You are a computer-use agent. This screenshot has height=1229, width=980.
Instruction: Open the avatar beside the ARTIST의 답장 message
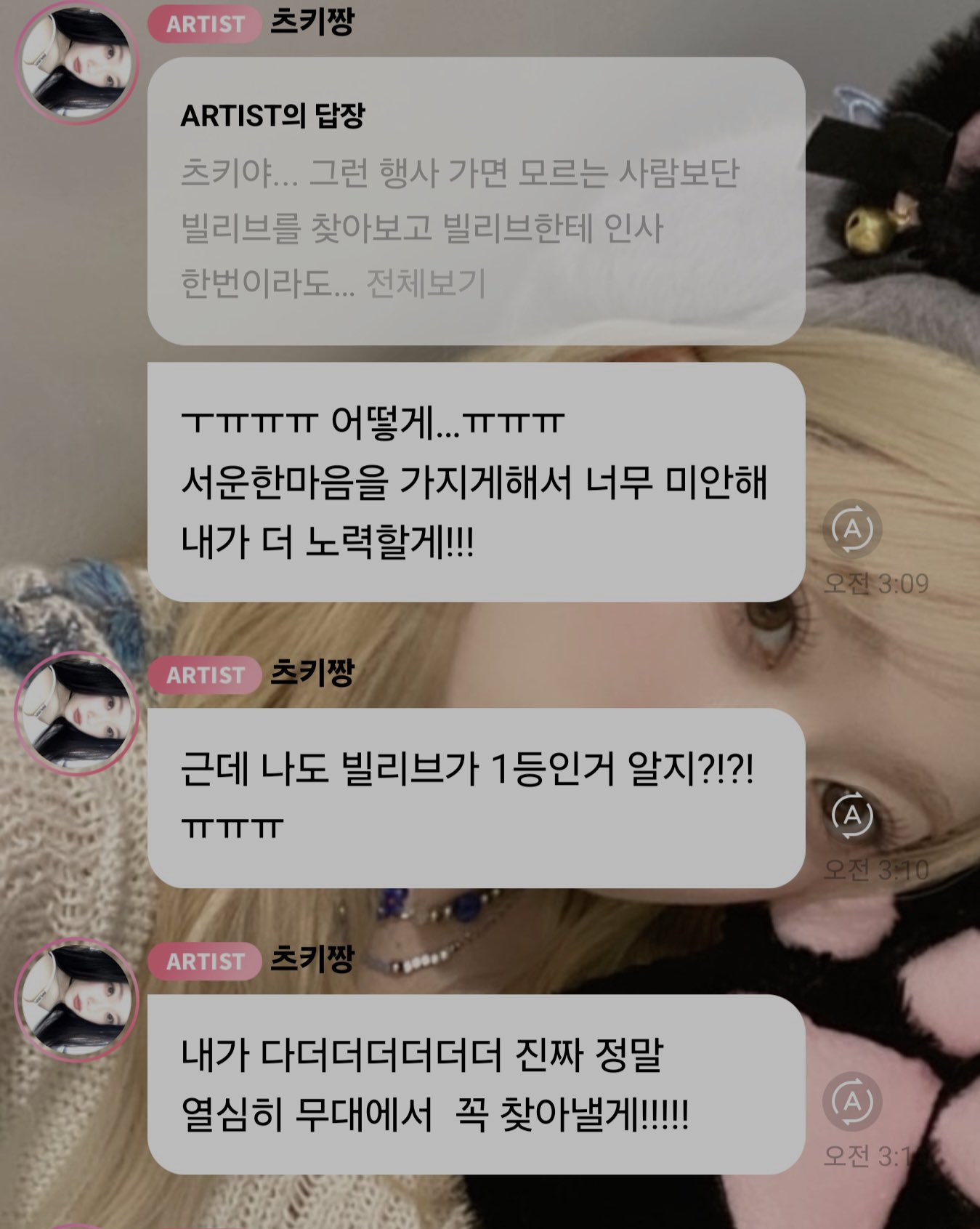coord(77,63)
